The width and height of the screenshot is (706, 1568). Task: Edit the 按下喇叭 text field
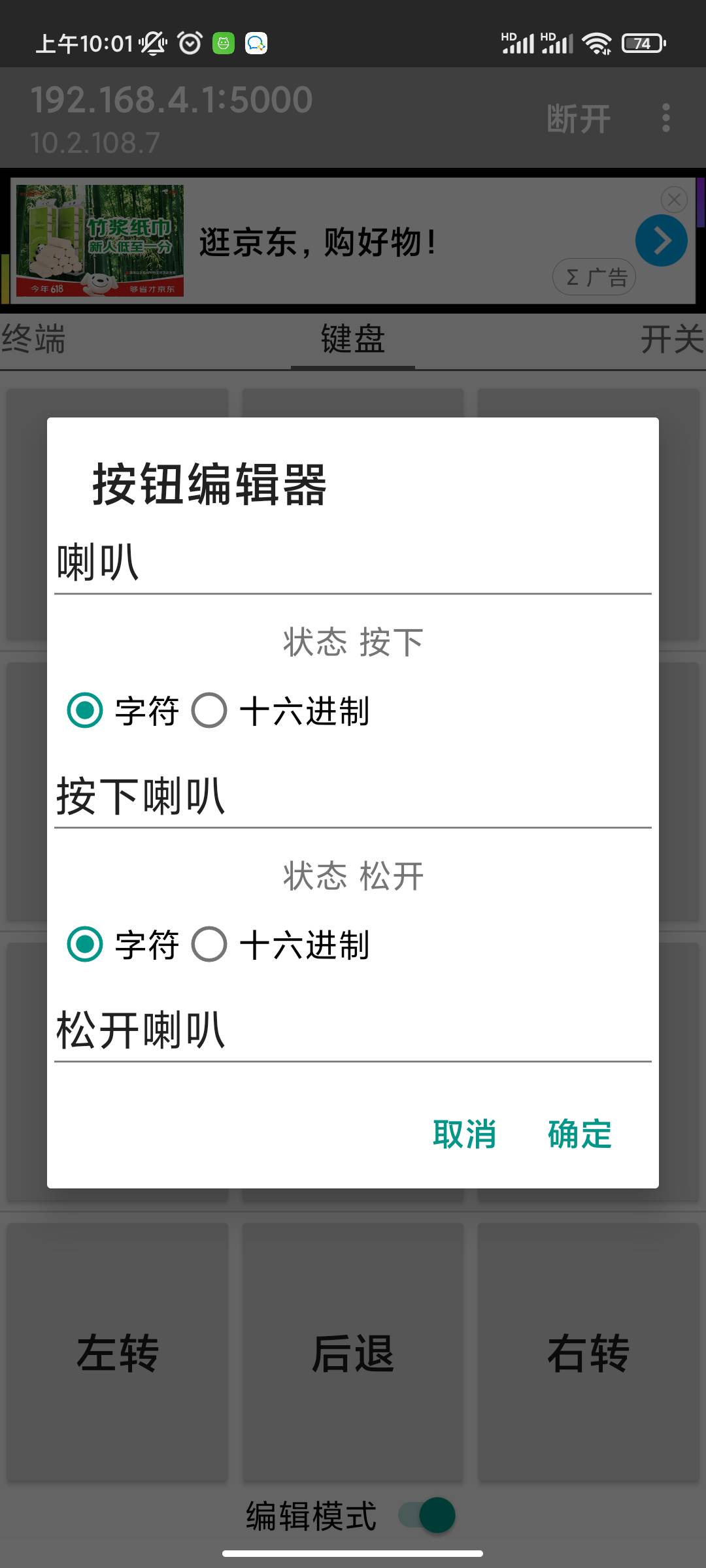353,797
